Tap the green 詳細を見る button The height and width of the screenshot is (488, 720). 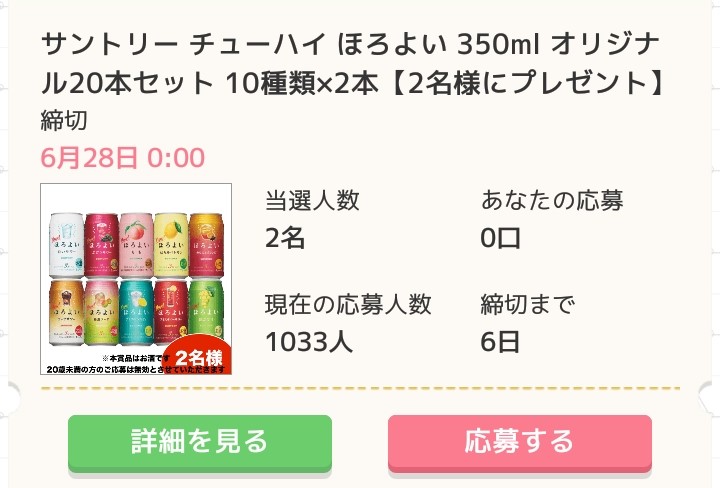199,441
